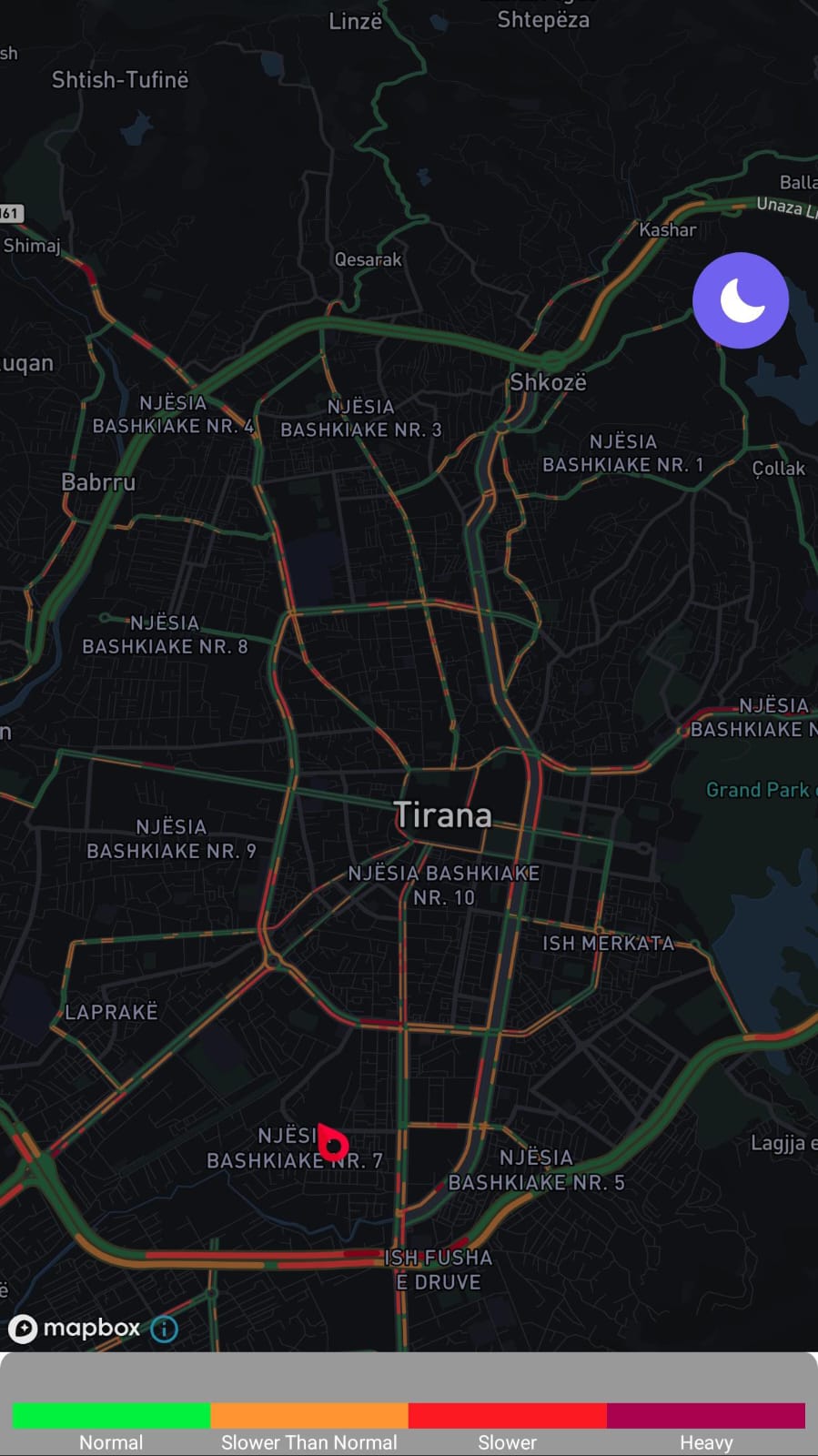The height and width of the screenshot is (1456, 818).
Task: Tap the red location marker
Action: click(332, 1143)
